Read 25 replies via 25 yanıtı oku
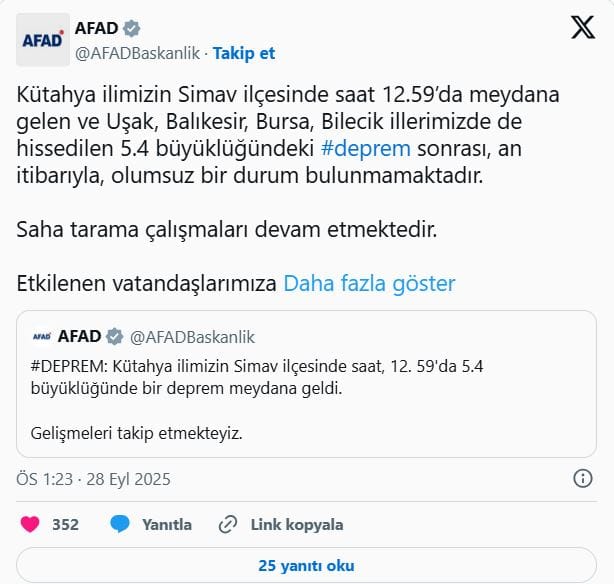This screenshot has height=584, width=614. (x=306, y=565)
